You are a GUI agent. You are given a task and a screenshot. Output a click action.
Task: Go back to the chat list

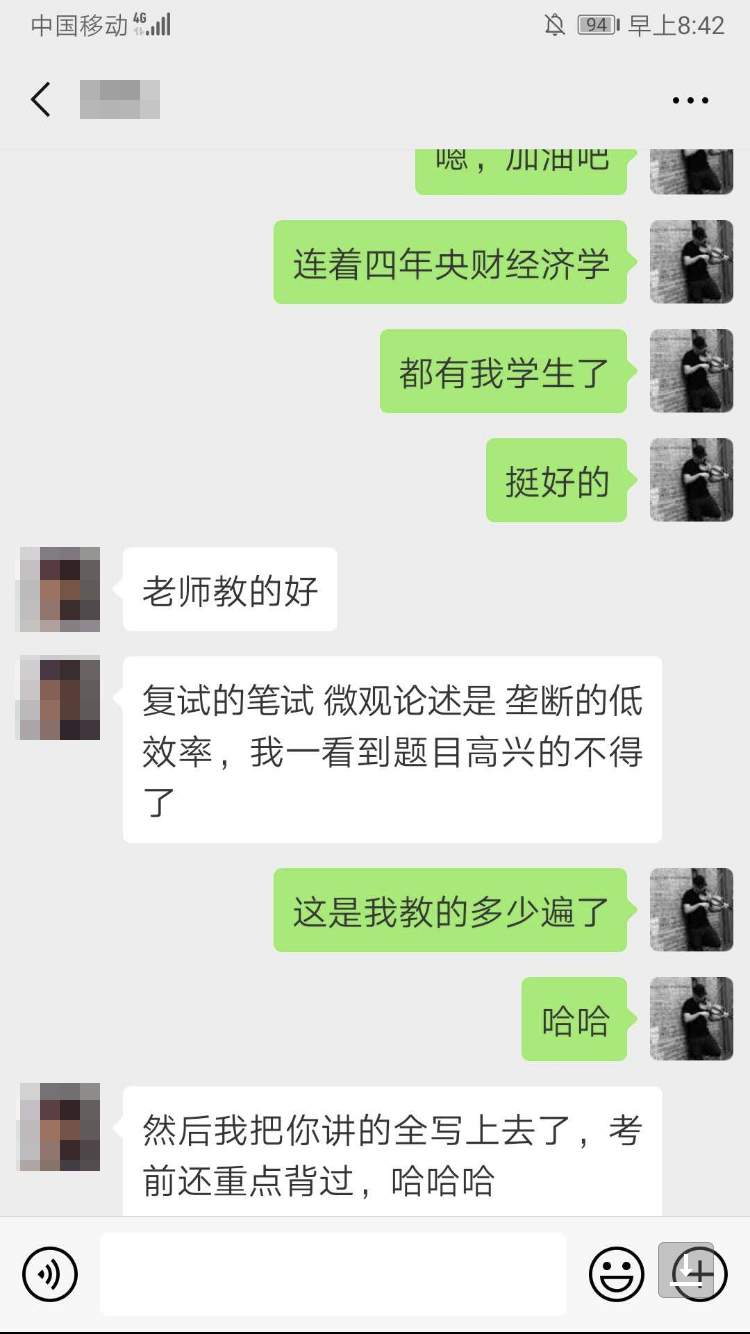(41, 100)
